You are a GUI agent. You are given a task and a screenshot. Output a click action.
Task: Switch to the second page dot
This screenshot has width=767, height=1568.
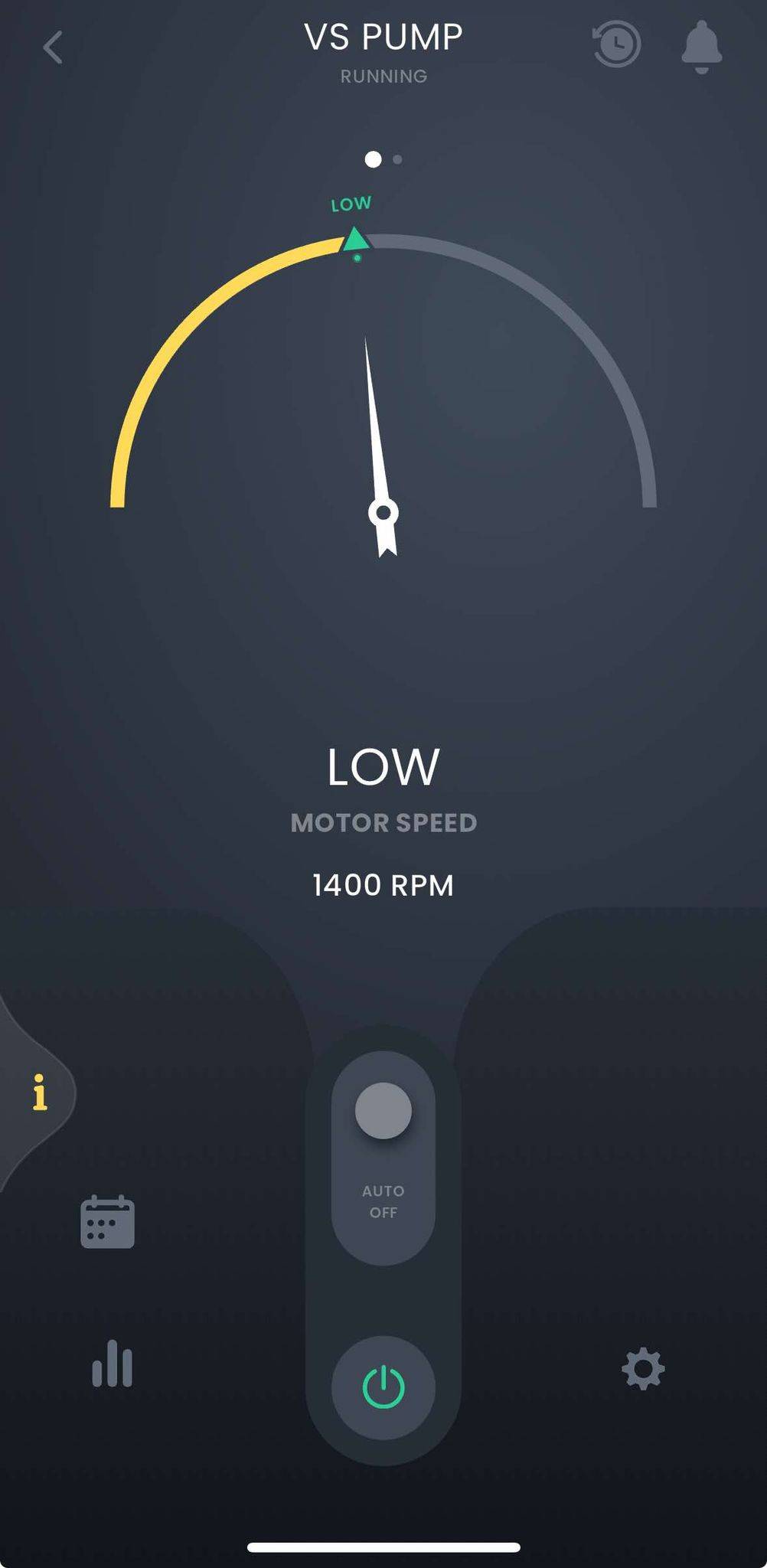pyautogui.click(x=397, y=159)
